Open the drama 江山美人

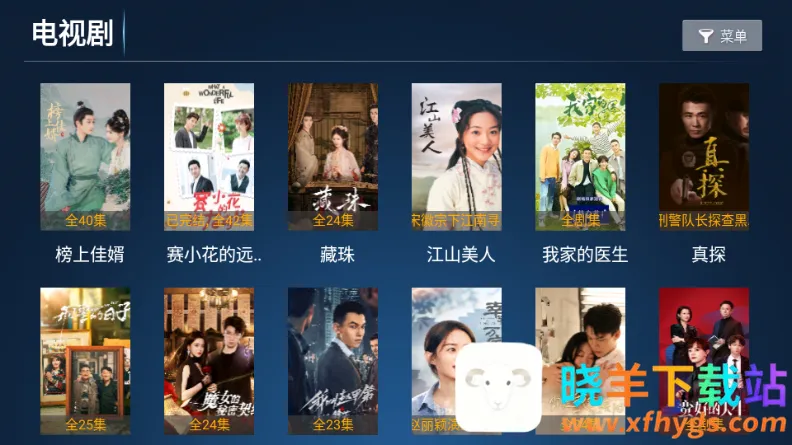(457, 157)
